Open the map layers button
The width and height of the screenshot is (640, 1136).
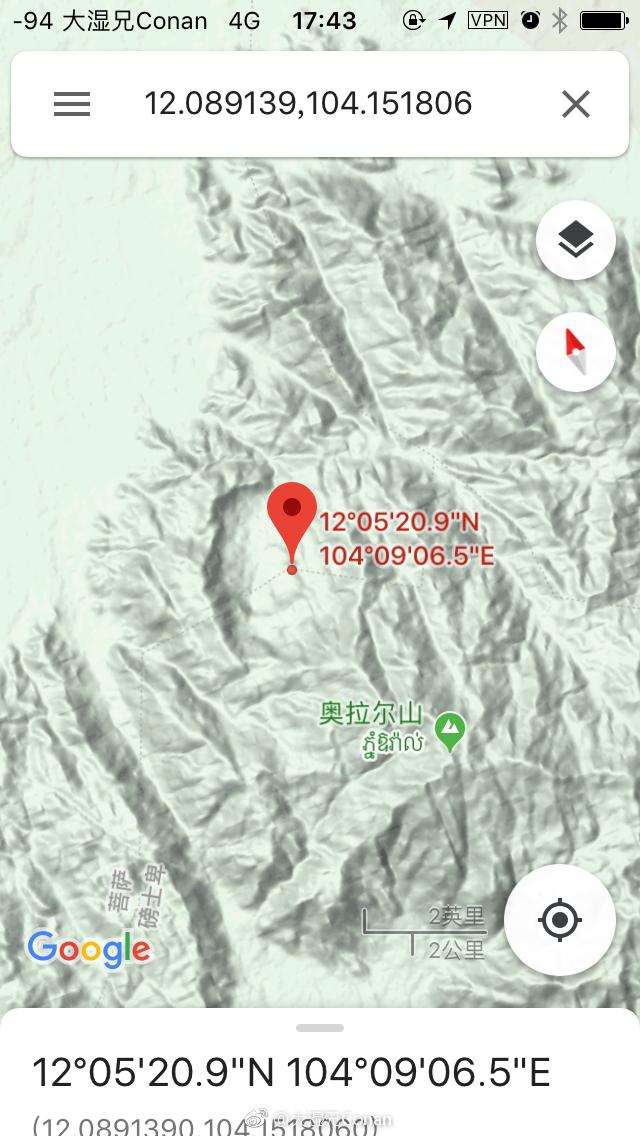575,240
